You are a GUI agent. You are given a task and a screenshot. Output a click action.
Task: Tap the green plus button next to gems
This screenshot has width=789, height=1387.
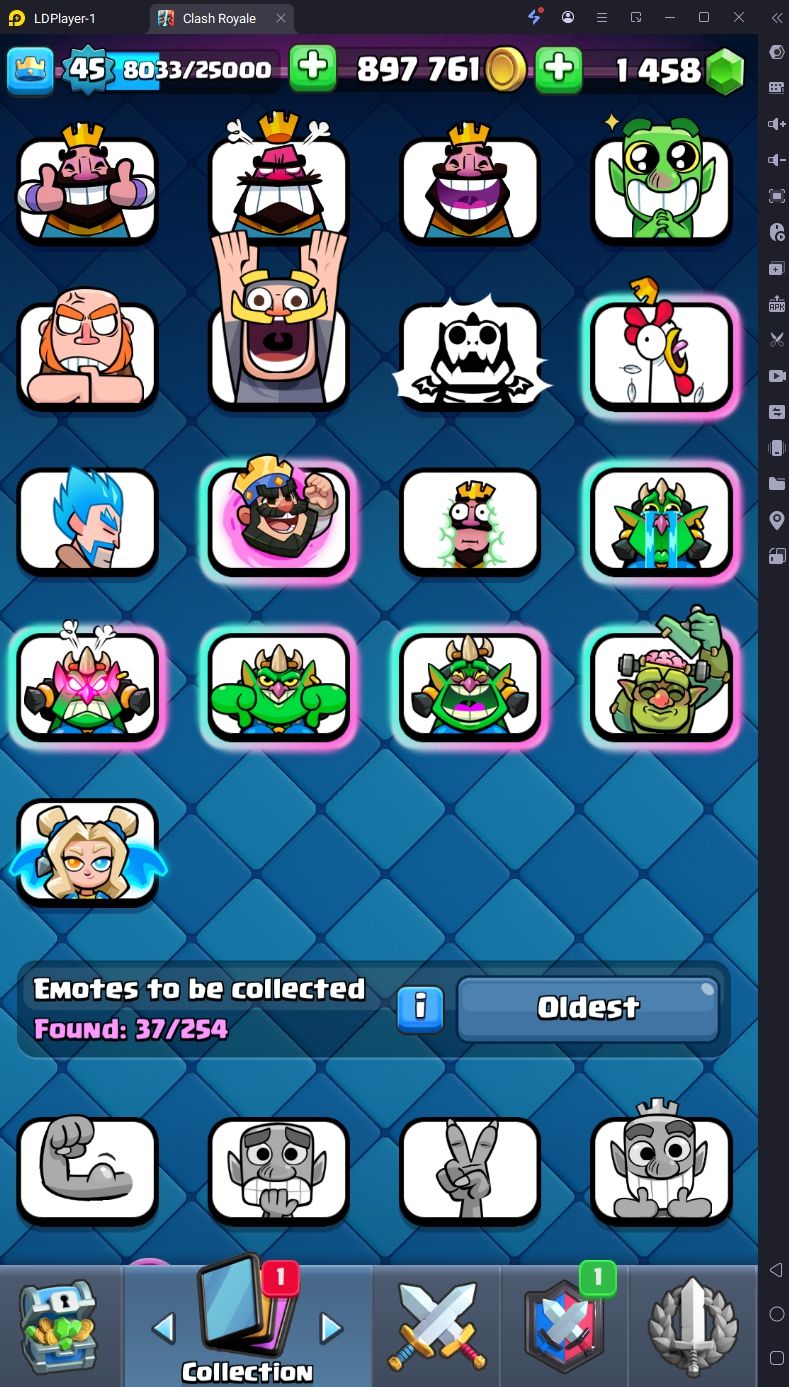[559, 69]
